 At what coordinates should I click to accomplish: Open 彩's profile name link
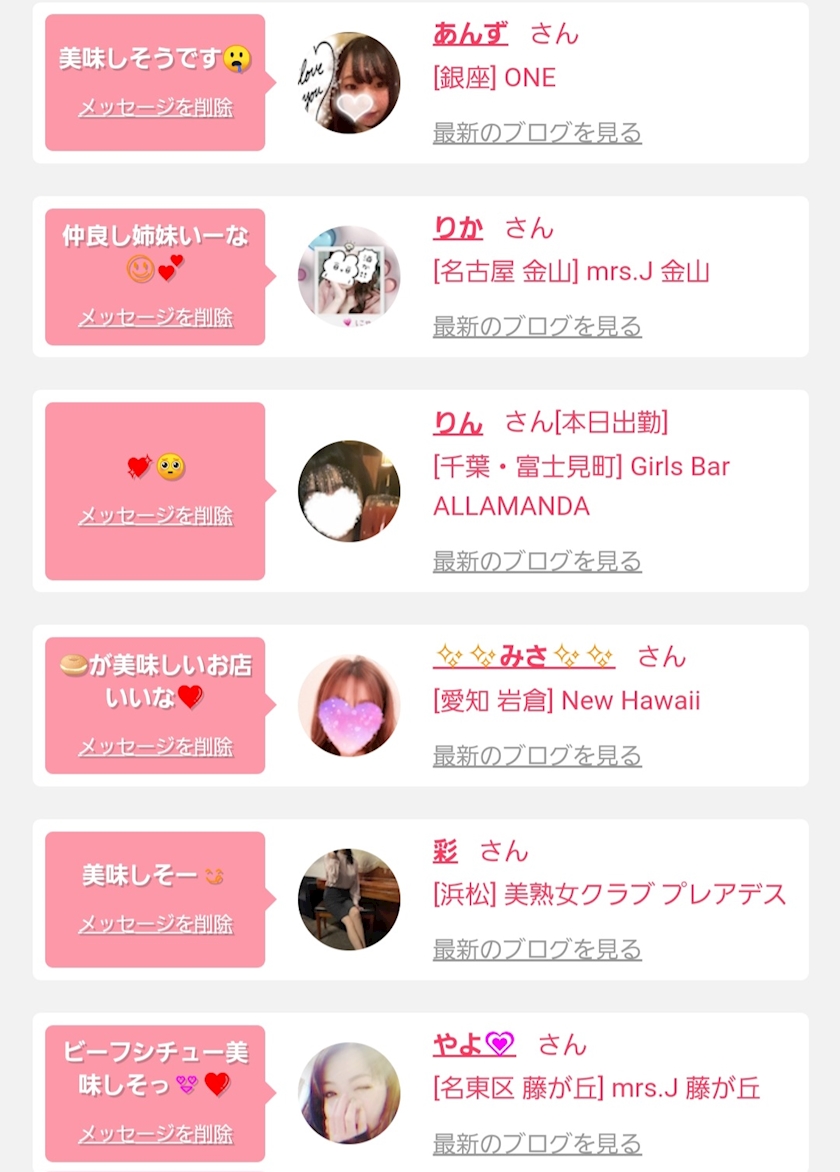point(445,851)
